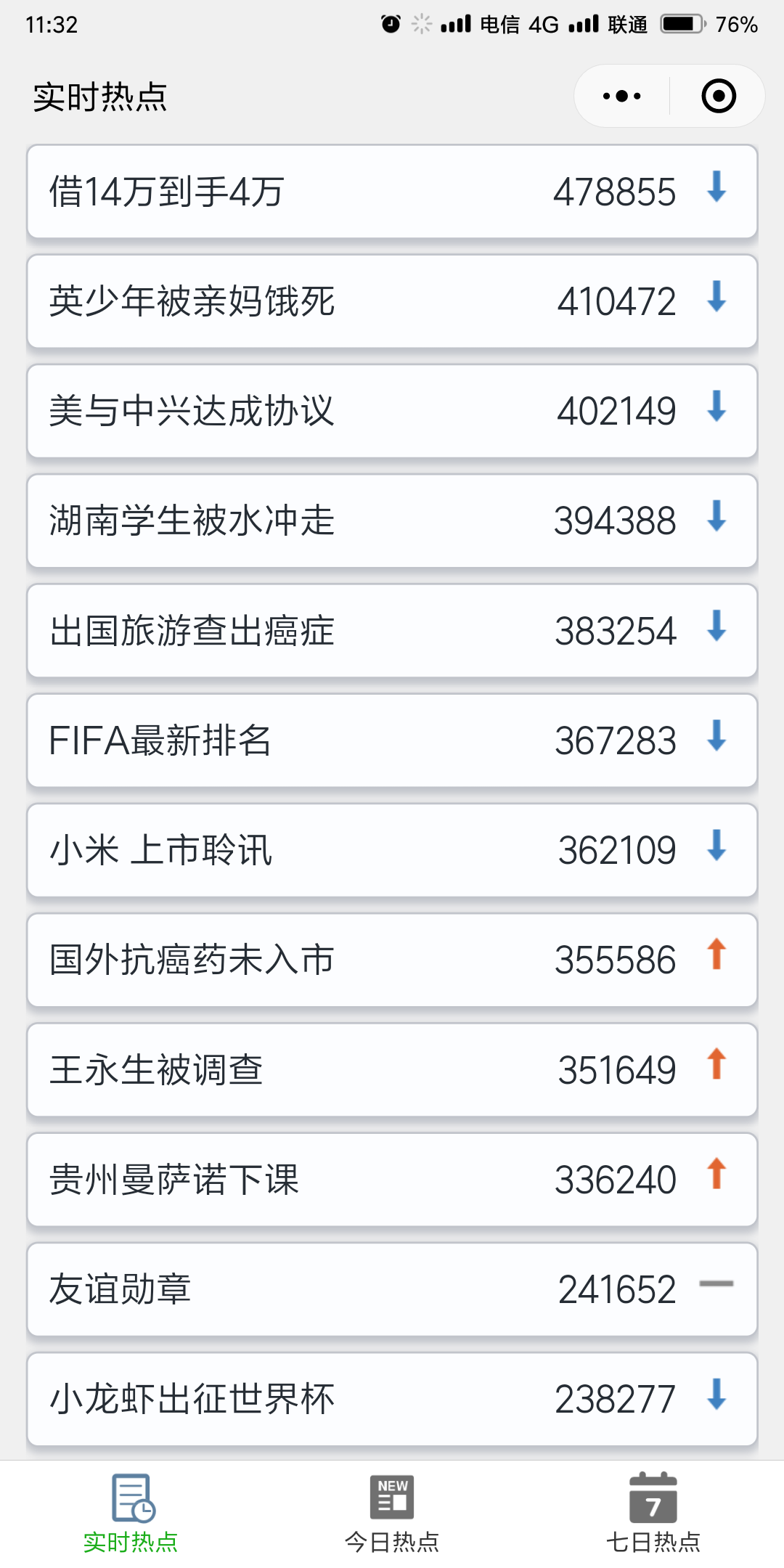Switch to the 七日热点 tab

pos(653,1514)
